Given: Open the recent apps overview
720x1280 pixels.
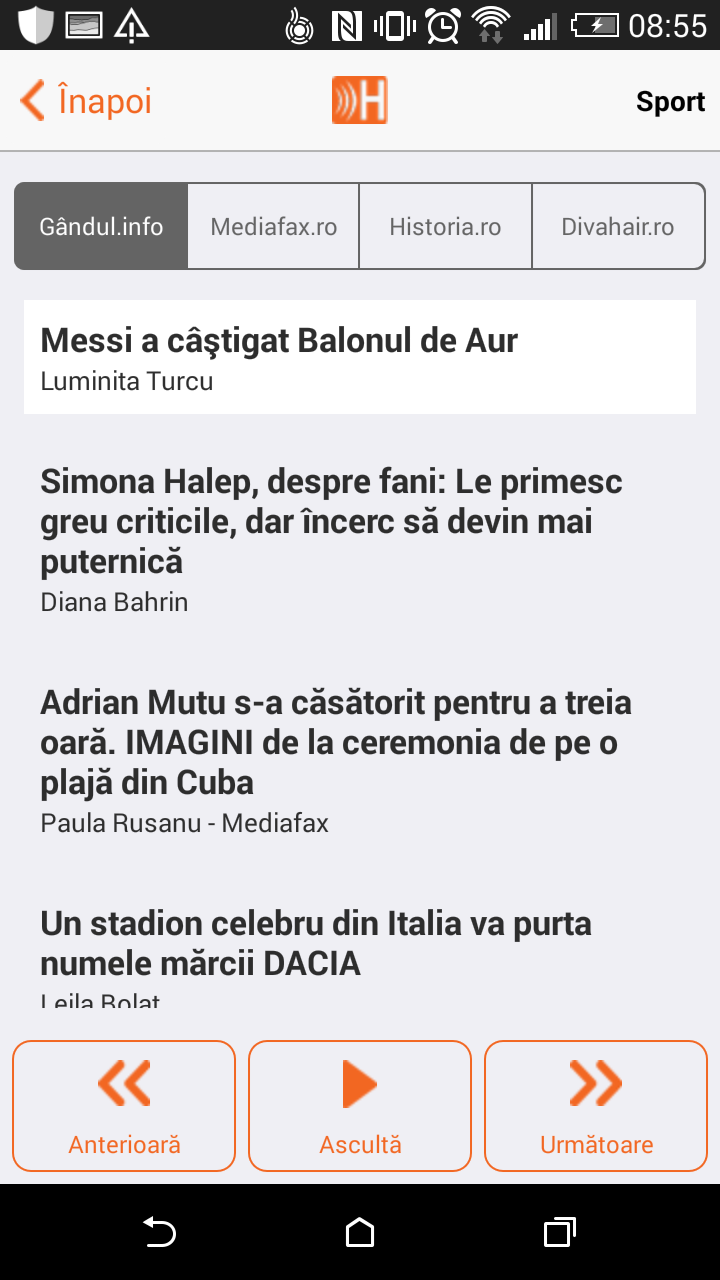Looking at the screenshot, I should (x=559, y=1232).
